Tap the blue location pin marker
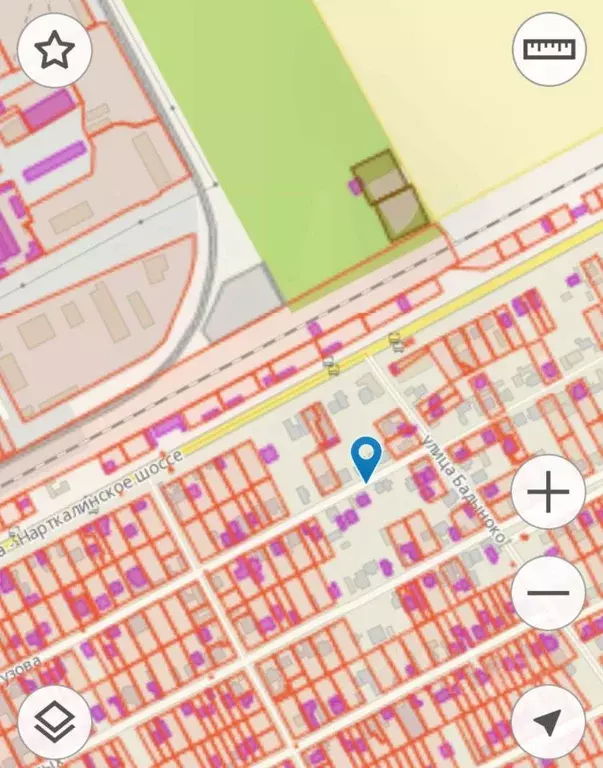Image resolution: width=603 pixels, height=768 pixels. (368, 459)
